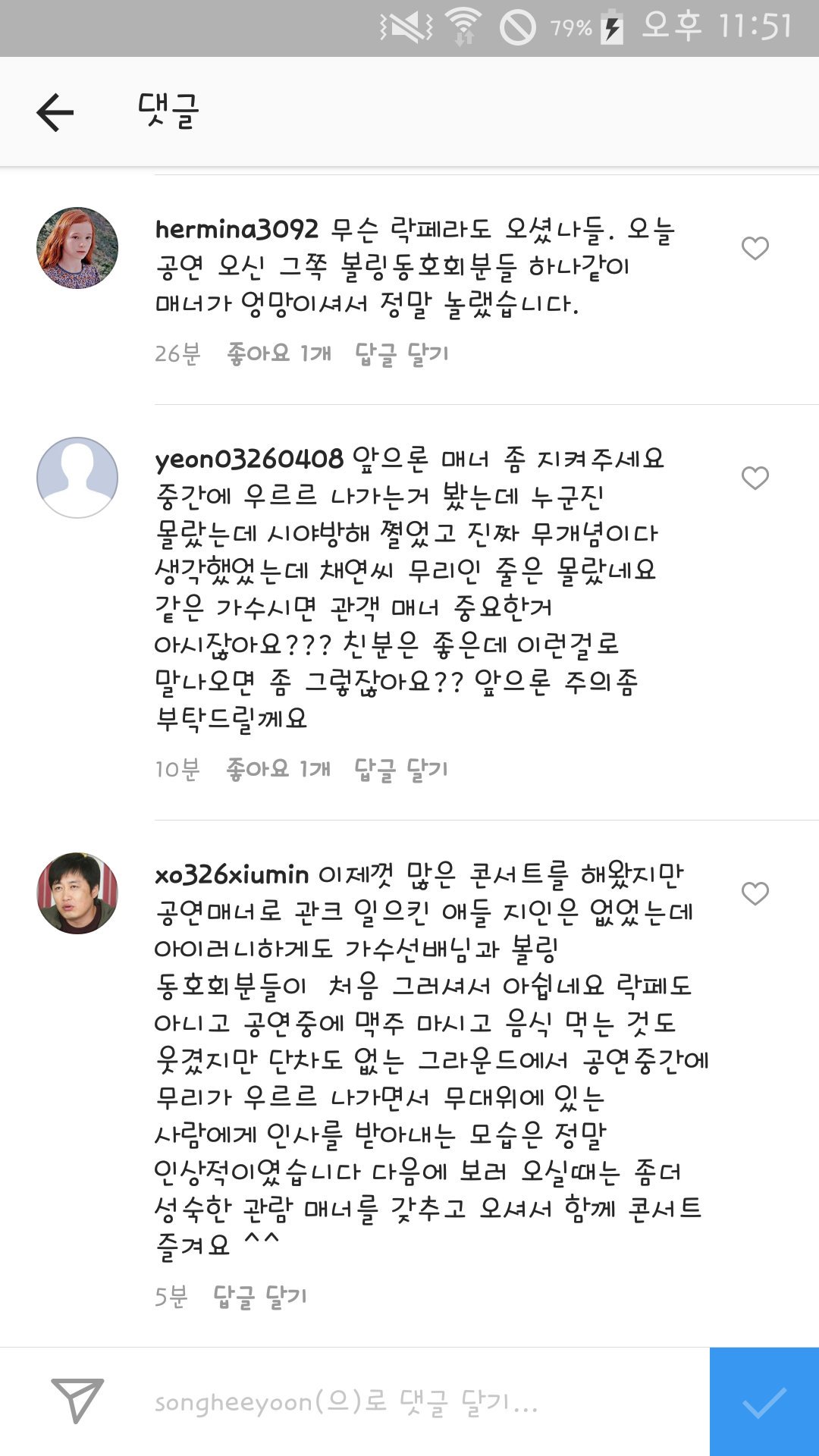The image size is (819, 1456).
Task: Like xo326xiumin's comment
Action: [x=755, y=893]
